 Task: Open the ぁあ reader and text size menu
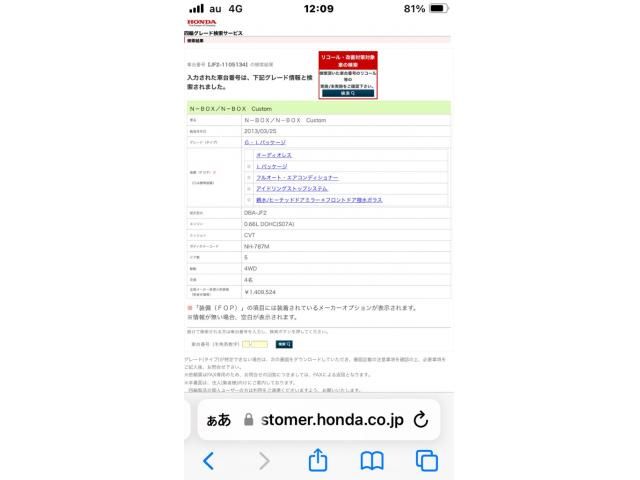pos(218,420)
